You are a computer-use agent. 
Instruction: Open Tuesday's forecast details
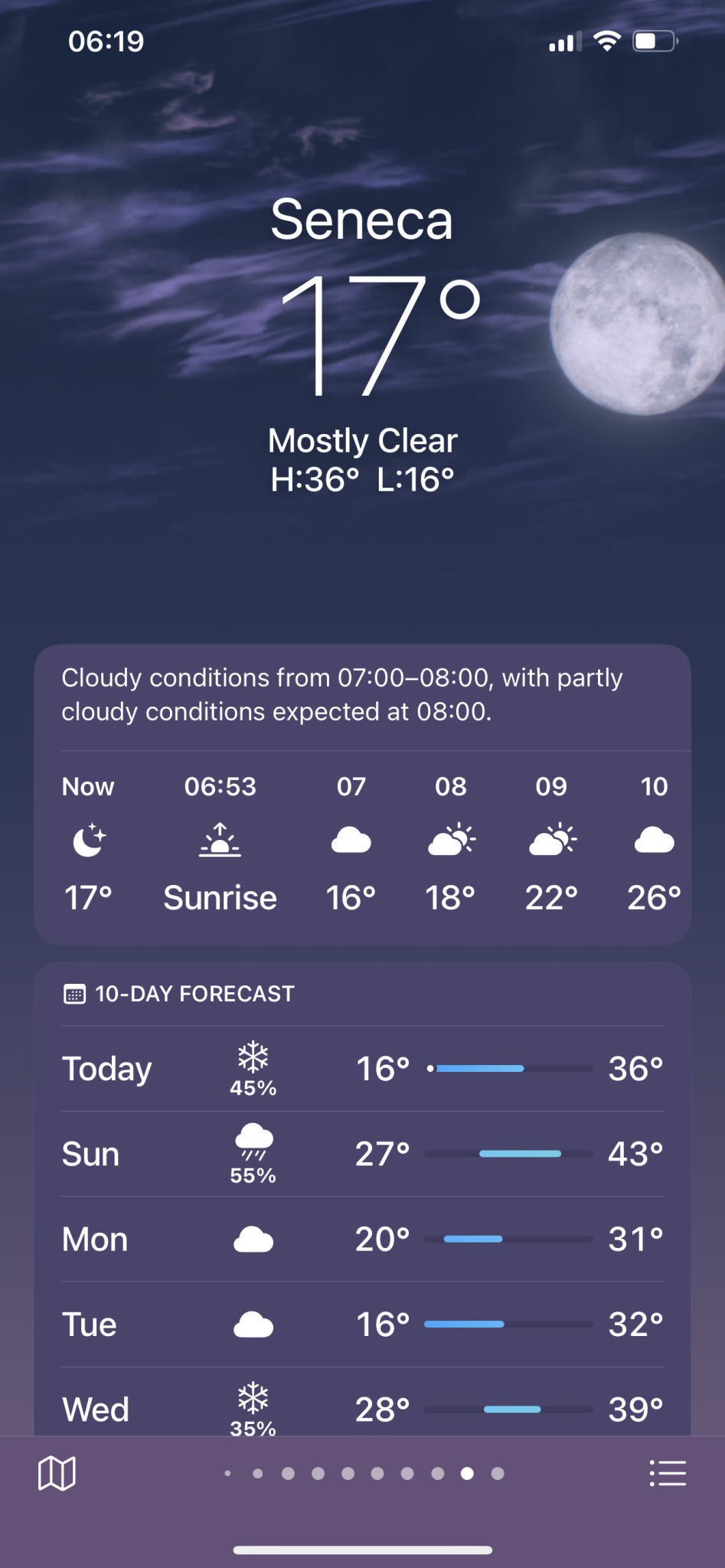(362, 1325)
